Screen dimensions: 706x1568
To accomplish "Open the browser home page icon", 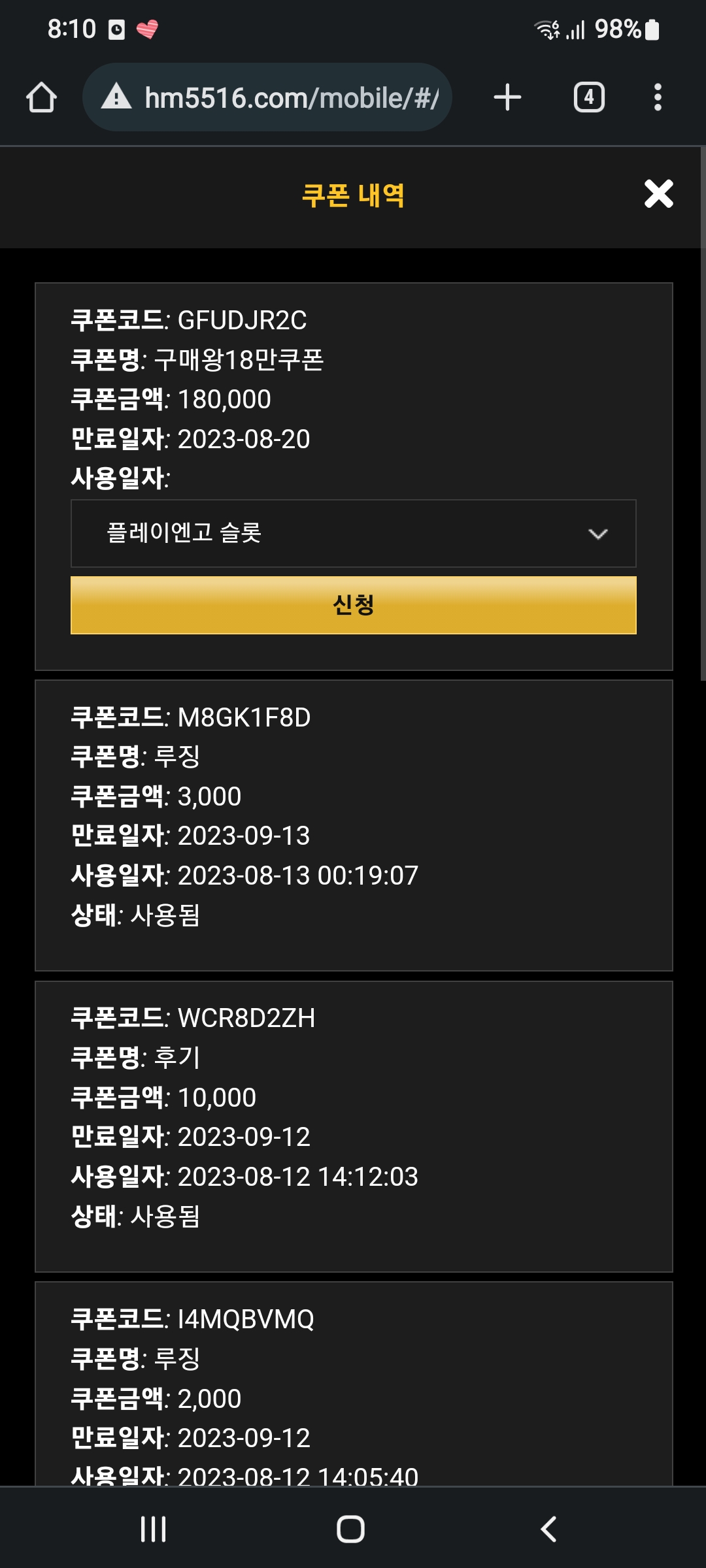I will [41, 98].
